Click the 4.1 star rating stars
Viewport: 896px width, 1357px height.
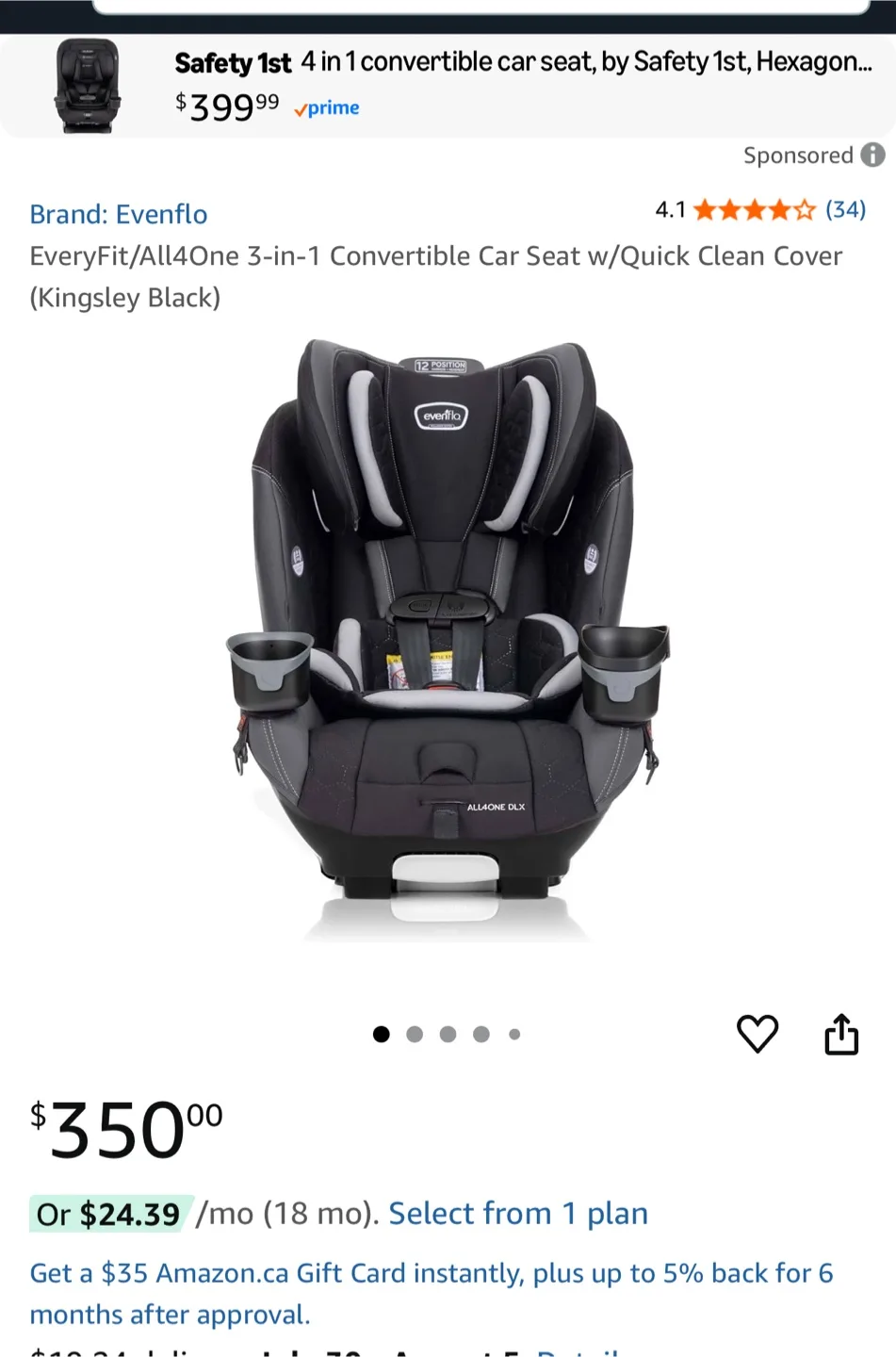tap(754, 210)
